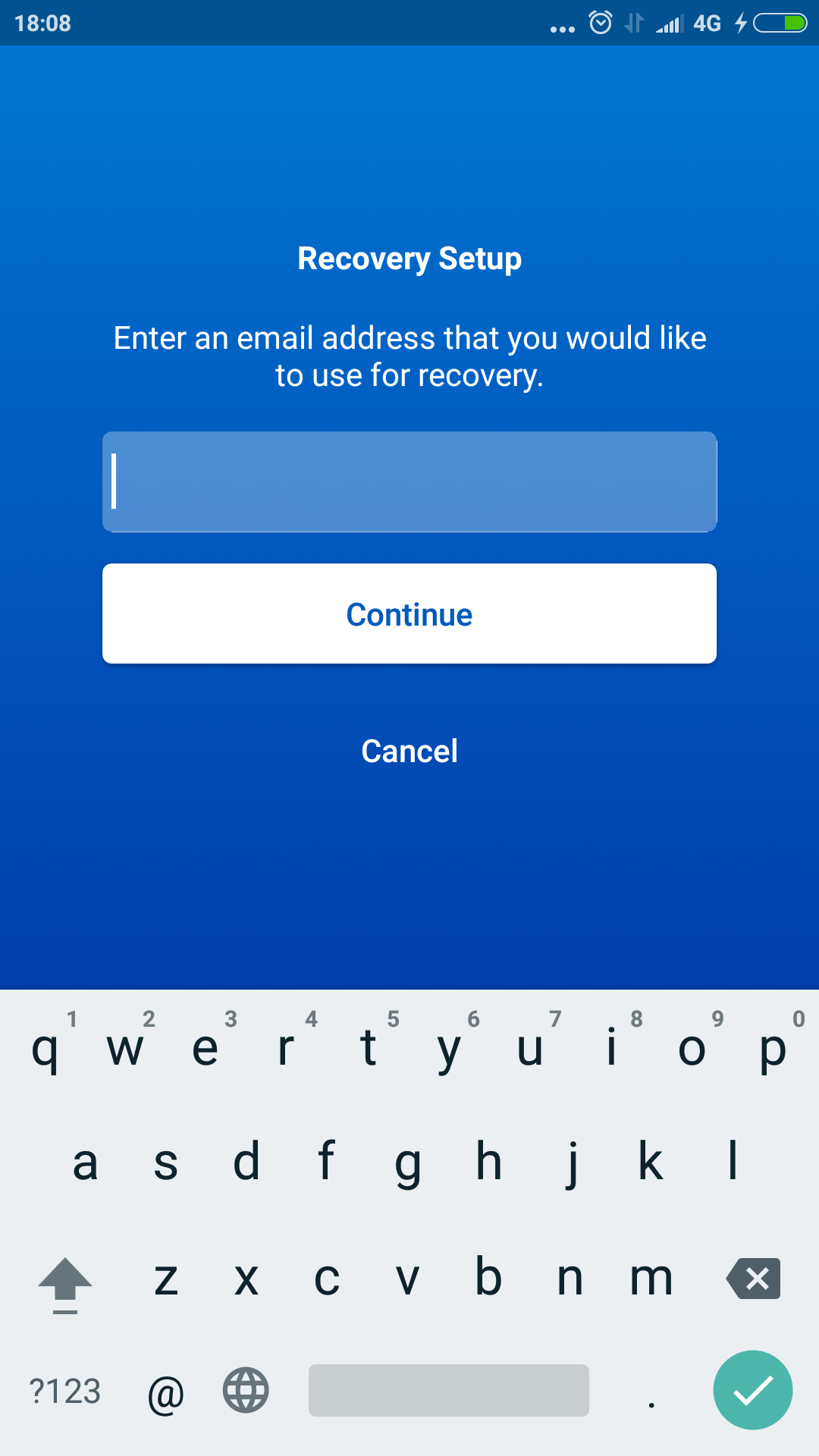Hit the backspace key on keyboard

pos(753,1279)
